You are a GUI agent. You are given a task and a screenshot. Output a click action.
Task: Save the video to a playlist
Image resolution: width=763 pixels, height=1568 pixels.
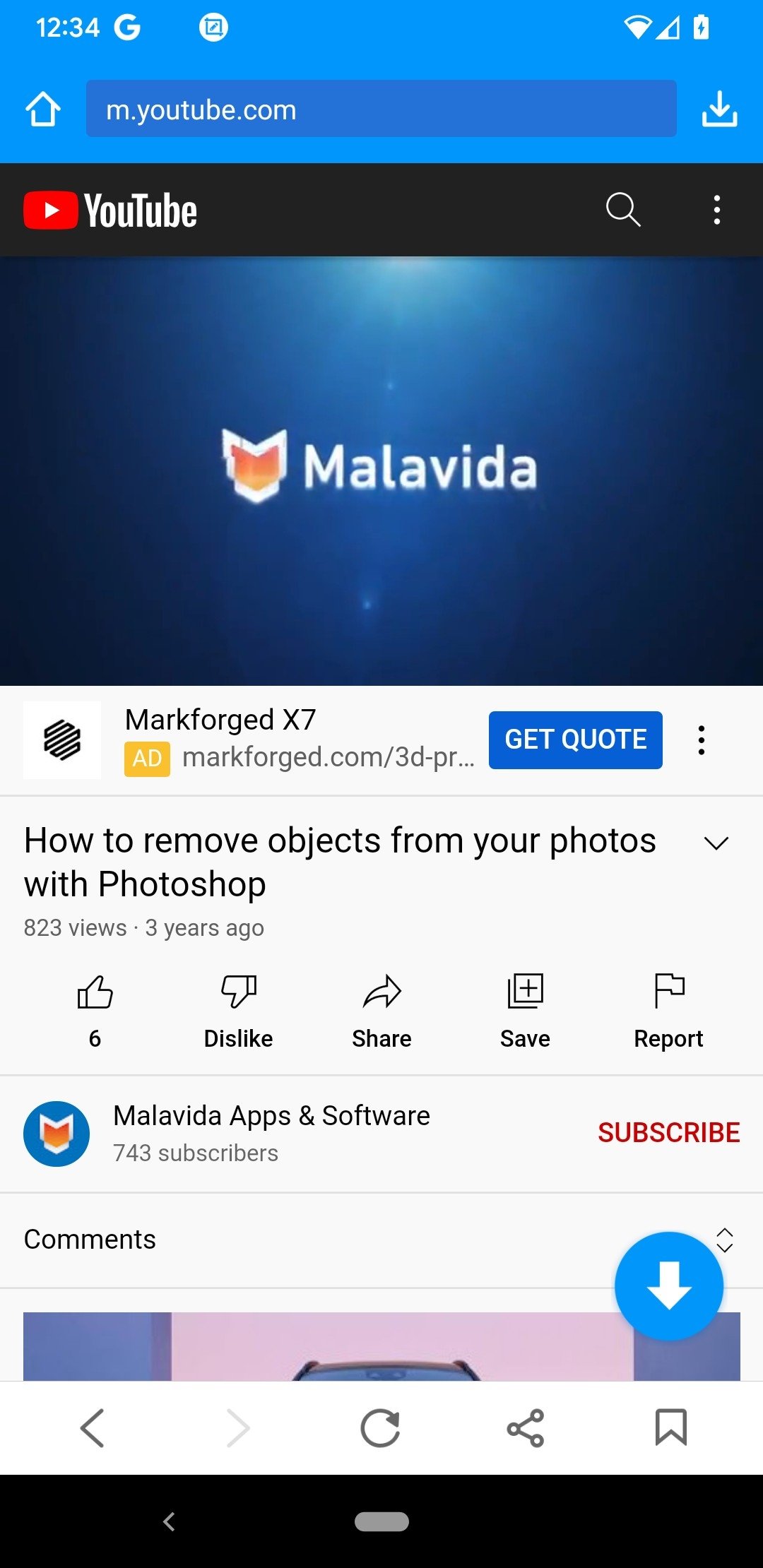tap(525, 1009)
